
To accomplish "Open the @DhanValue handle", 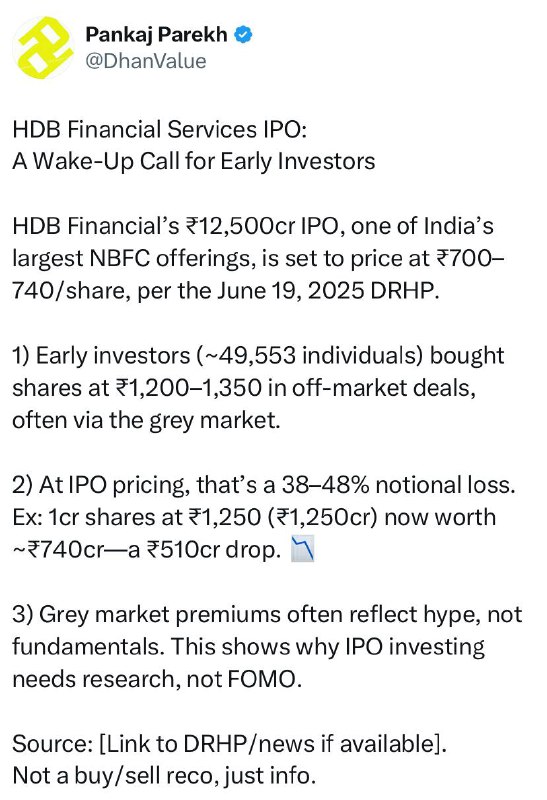I will pyautogui.click(x=146, y=61).
